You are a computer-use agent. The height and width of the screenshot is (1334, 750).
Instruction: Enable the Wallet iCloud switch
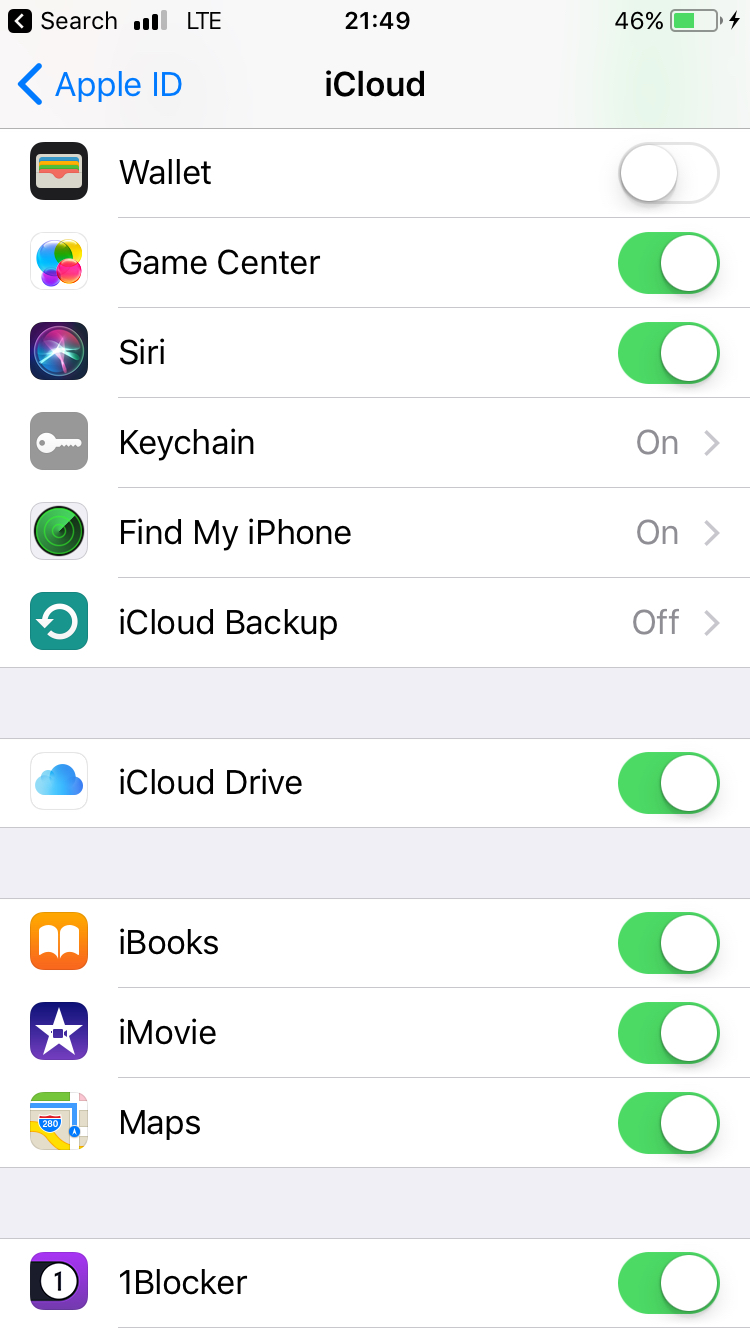[x=668, y=173]
